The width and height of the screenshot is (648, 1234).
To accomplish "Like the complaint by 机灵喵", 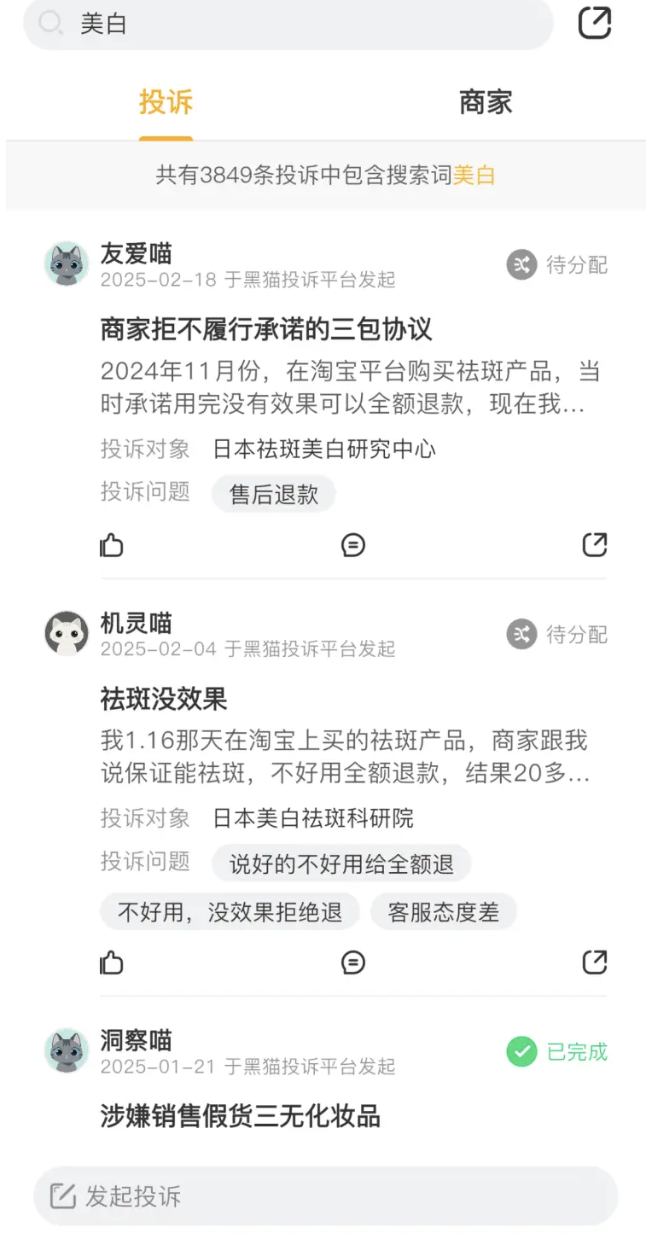I will [x=112, y=962].
